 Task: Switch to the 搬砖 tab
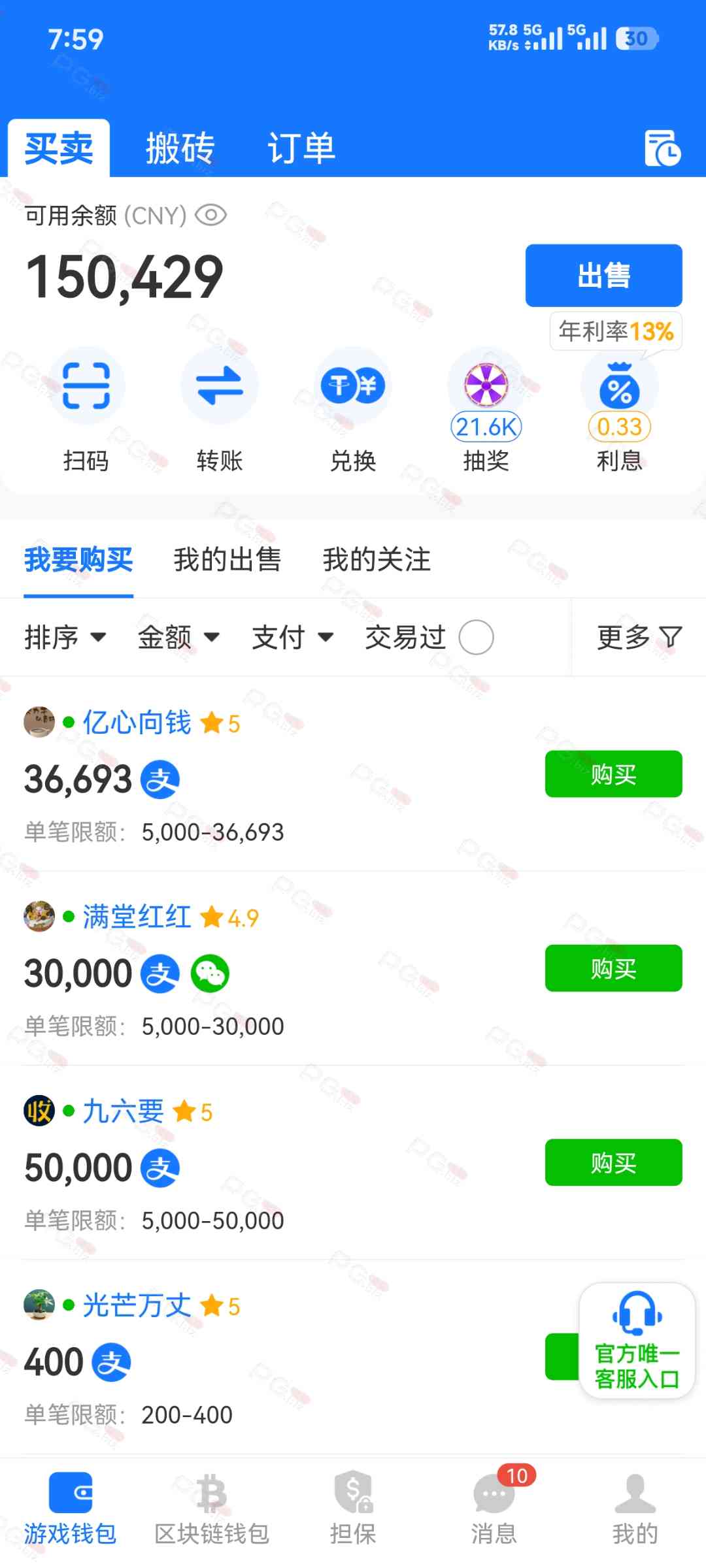tap(180, 148)
